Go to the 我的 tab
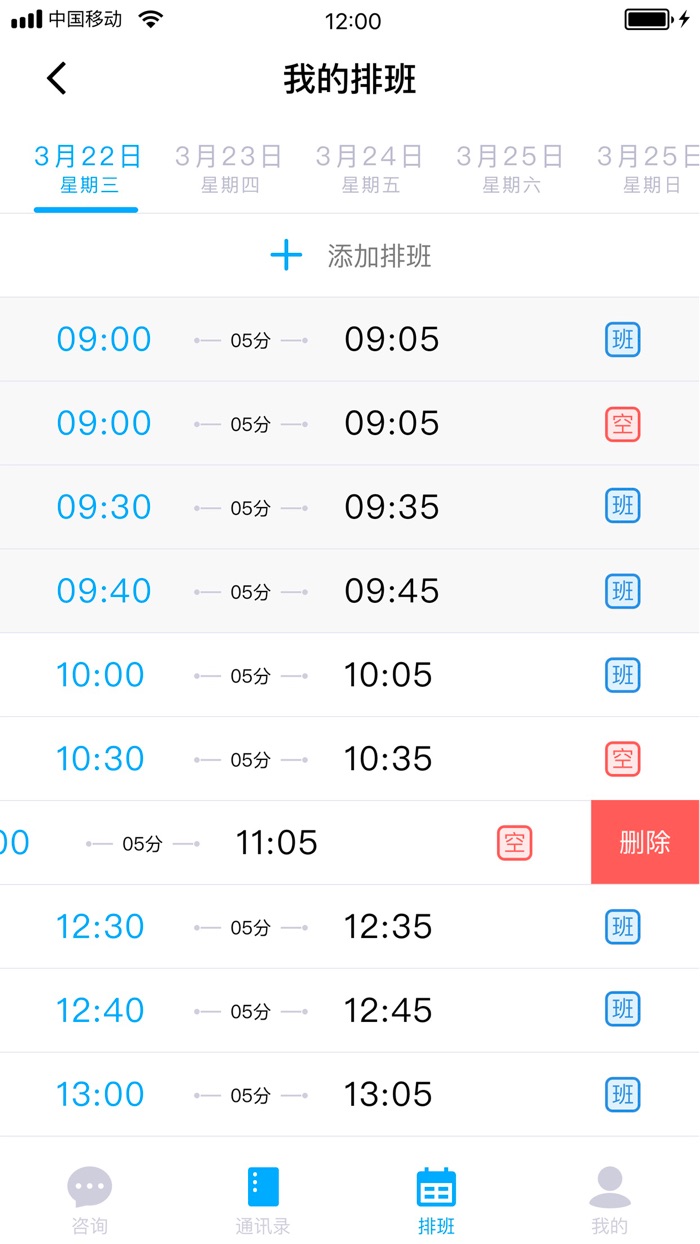The height and width of the screenshot is (1244, 700). (609, 1198)
